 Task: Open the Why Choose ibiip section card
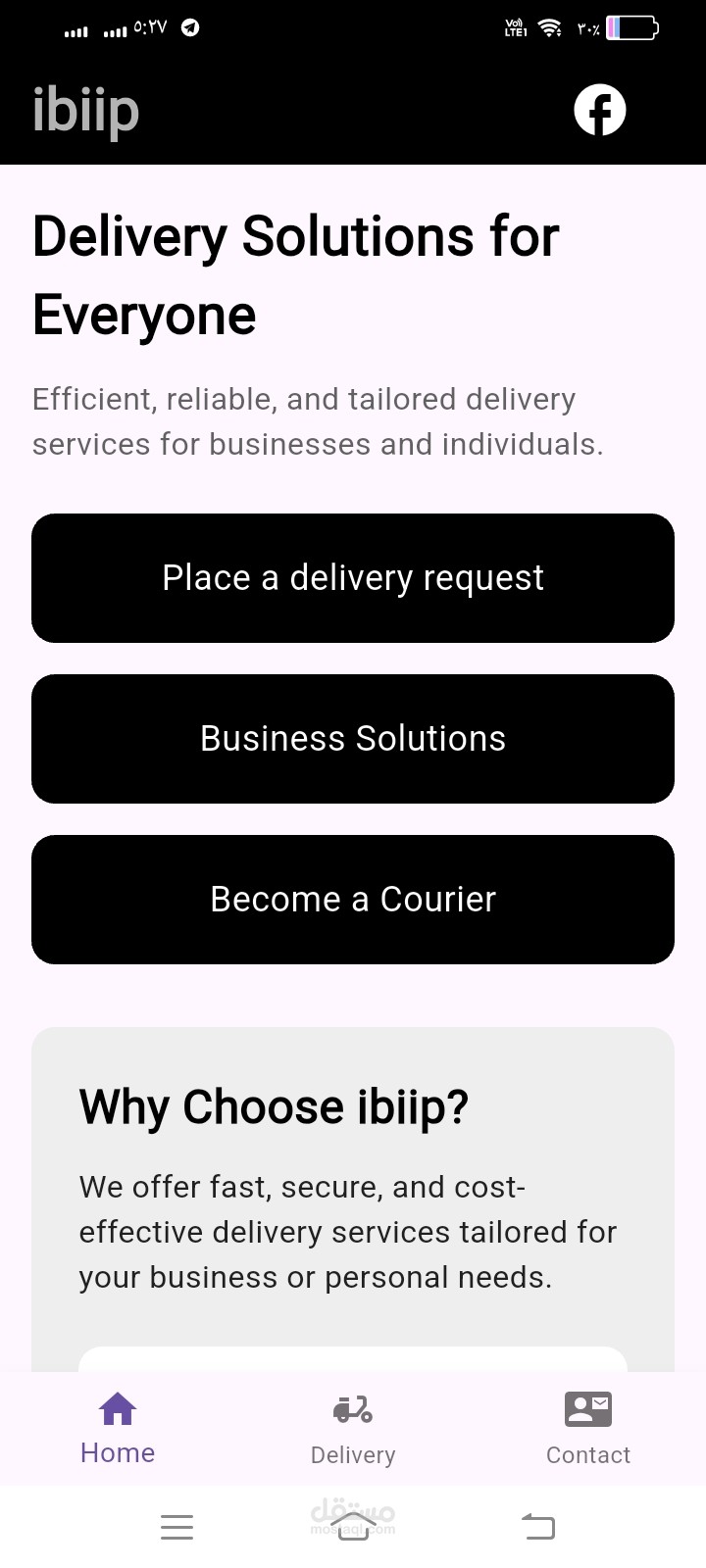353,1176
